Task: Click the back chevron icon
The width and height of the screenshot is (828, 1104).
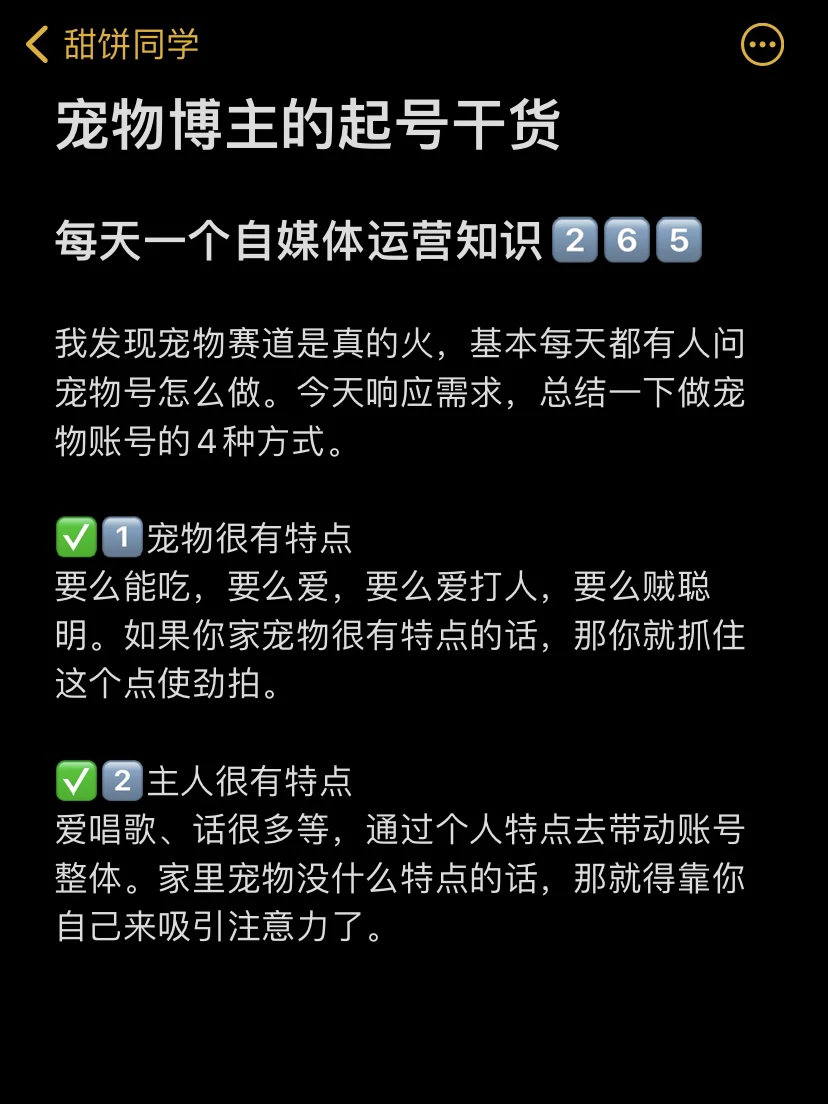Action: pyautogui.click(x=38, y=45)
